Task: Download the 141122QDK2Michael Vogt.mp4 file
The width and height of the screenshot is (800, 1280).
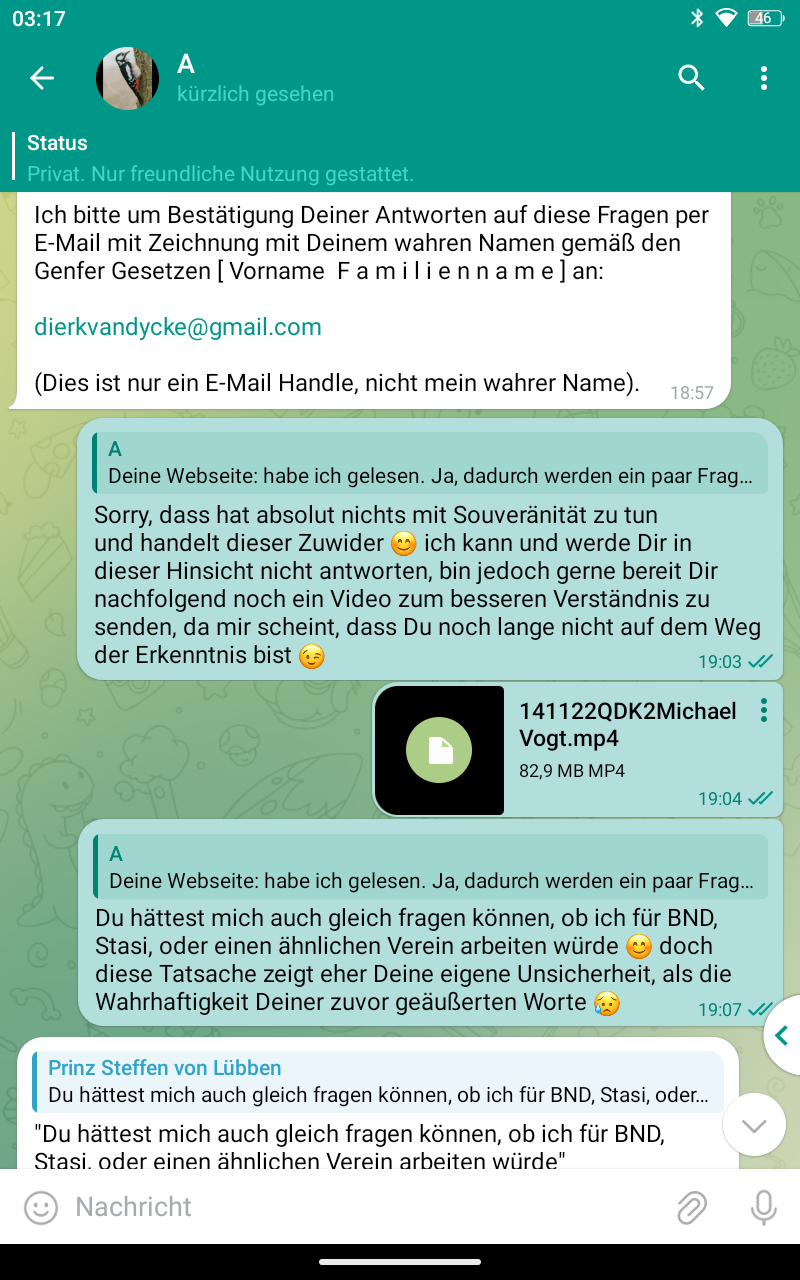Action: pyautogui.click(x=439, y=750)
